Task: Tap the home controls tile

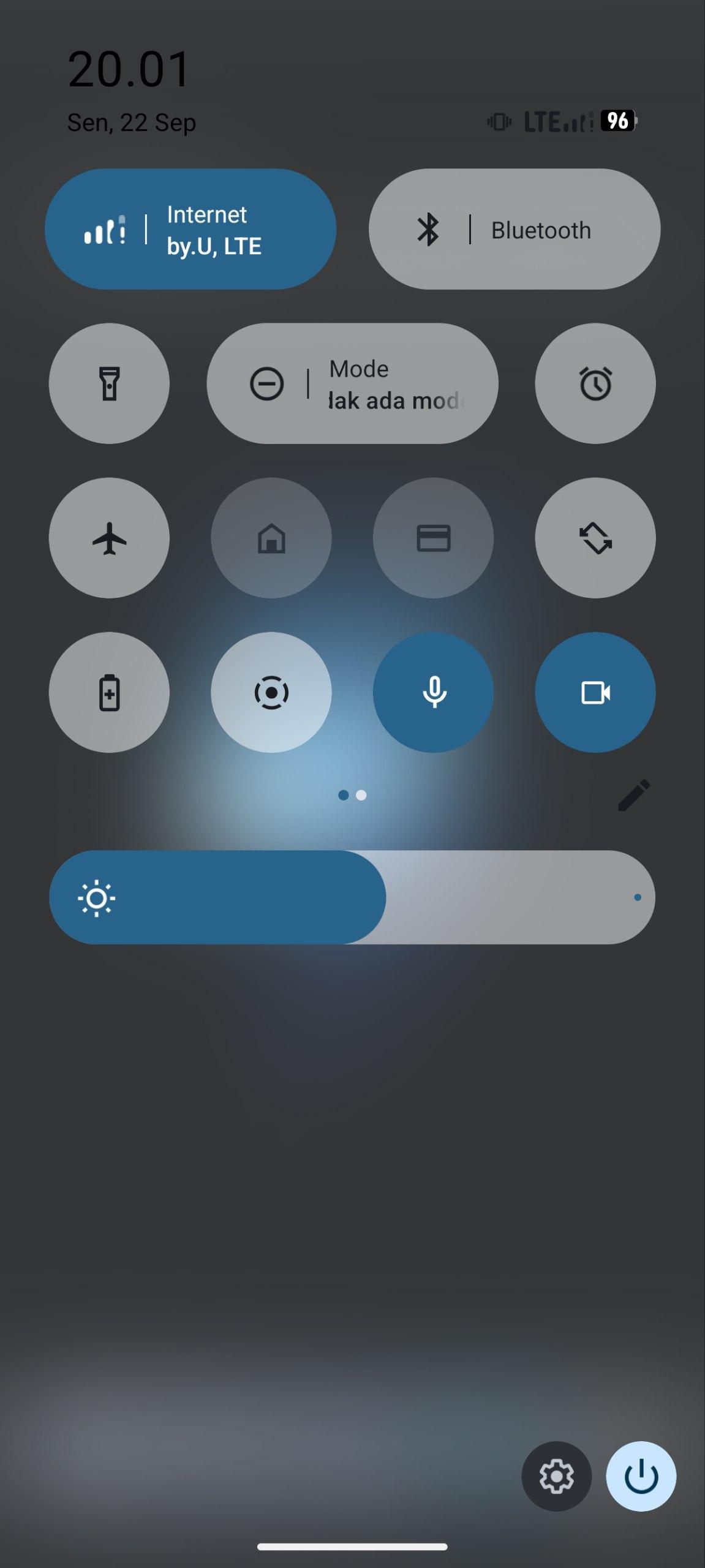Action: [x=271, y=538]
